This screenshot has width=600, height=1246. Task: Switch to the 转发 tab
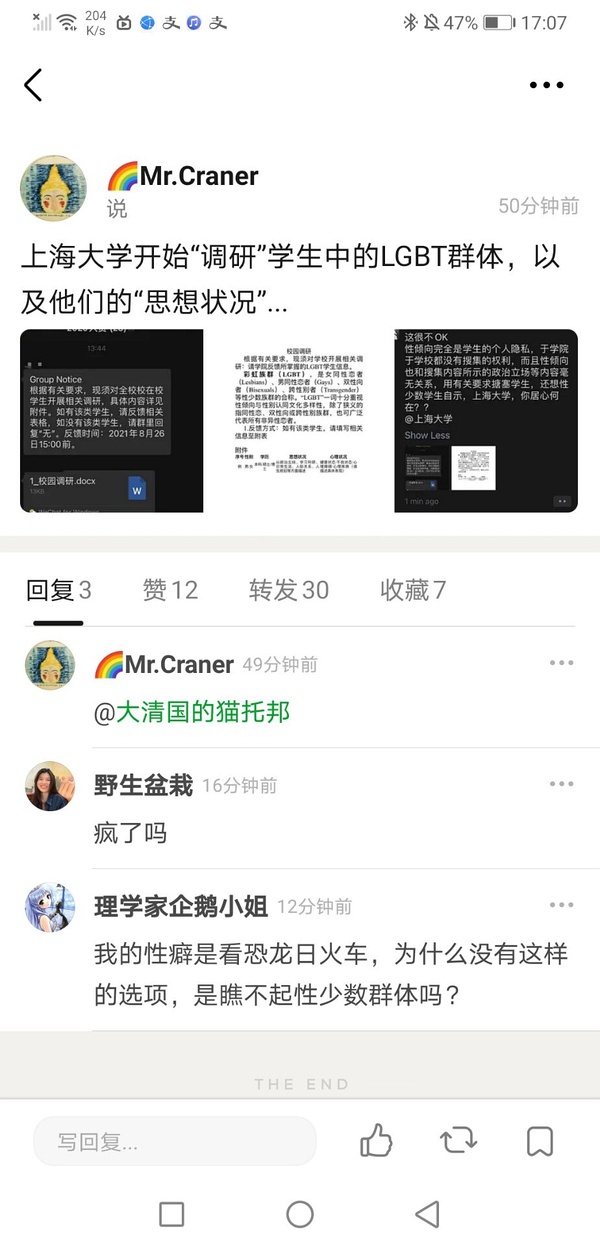coord(288,590)
